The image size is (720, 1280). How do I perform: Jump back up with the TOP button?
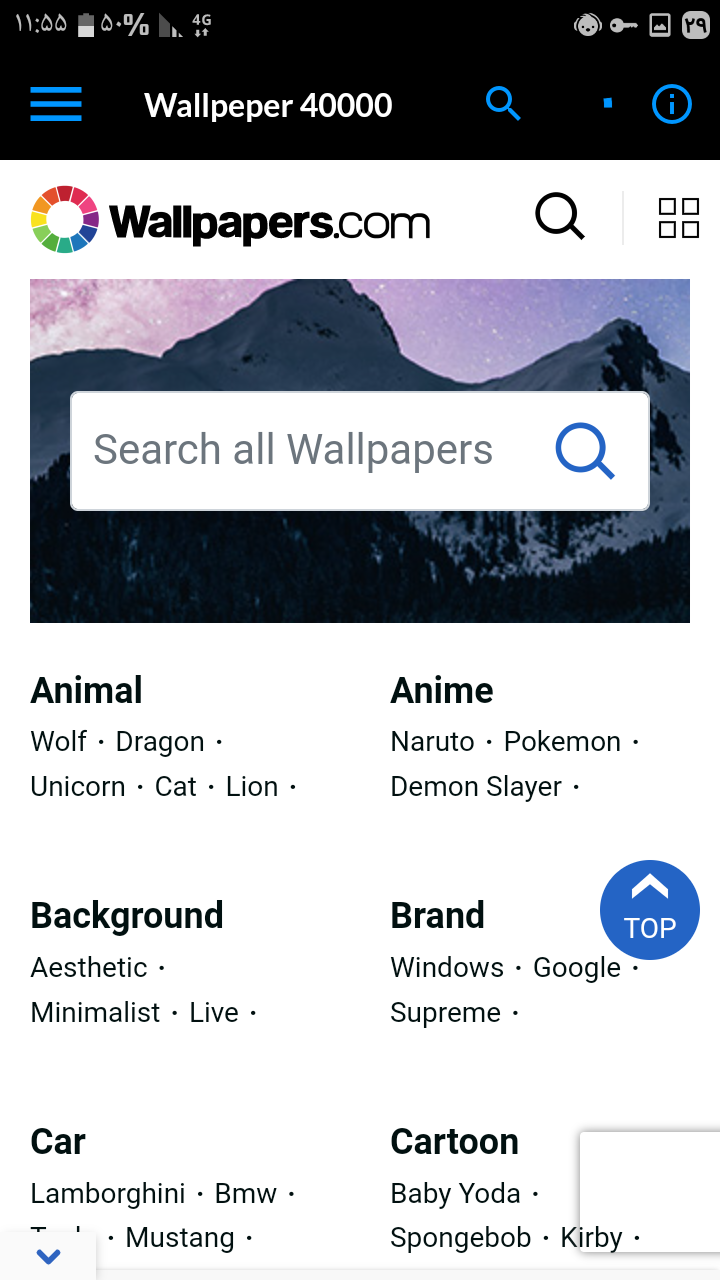coord(649,909)
